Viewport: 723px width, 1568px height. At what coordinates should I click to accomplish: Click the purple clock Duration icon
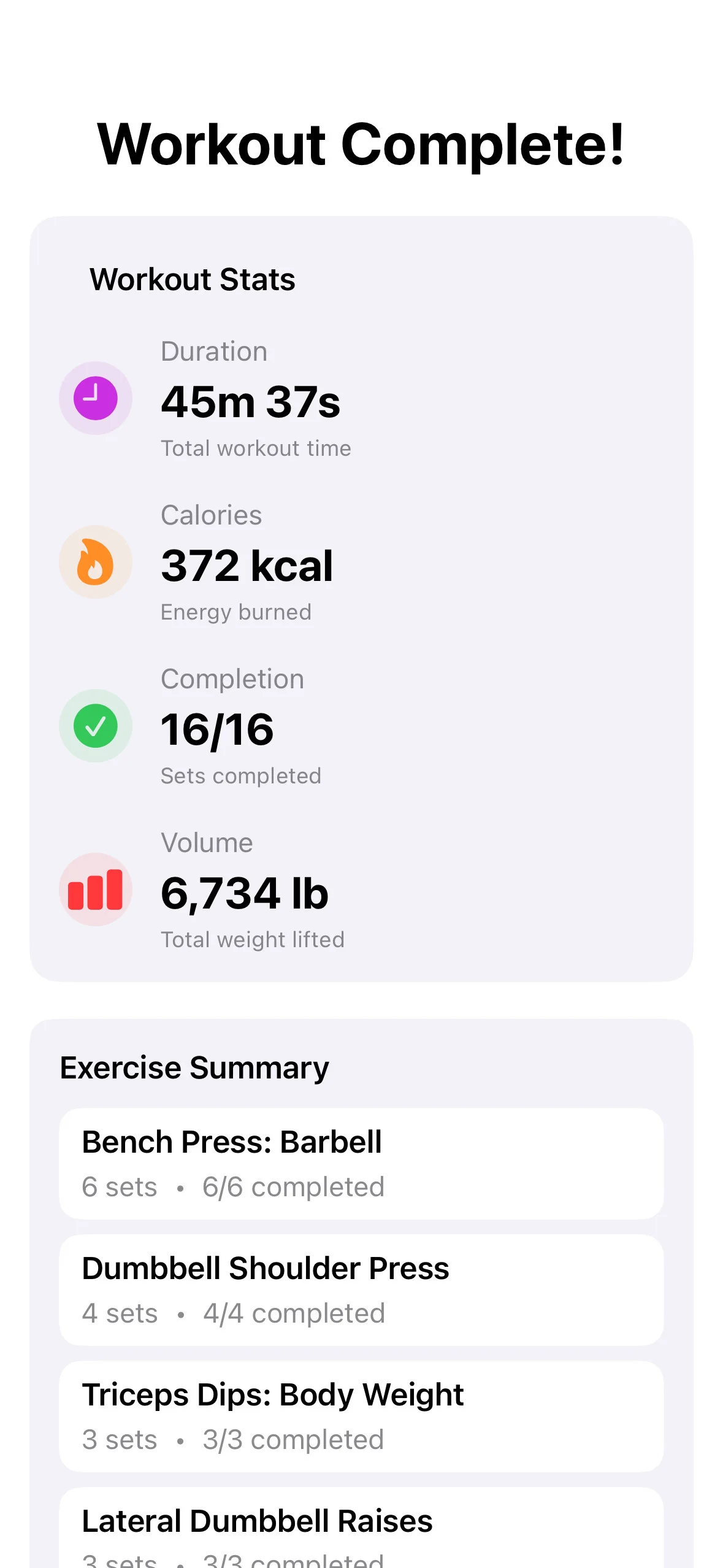pyautogui.click(x=96, y=398)
